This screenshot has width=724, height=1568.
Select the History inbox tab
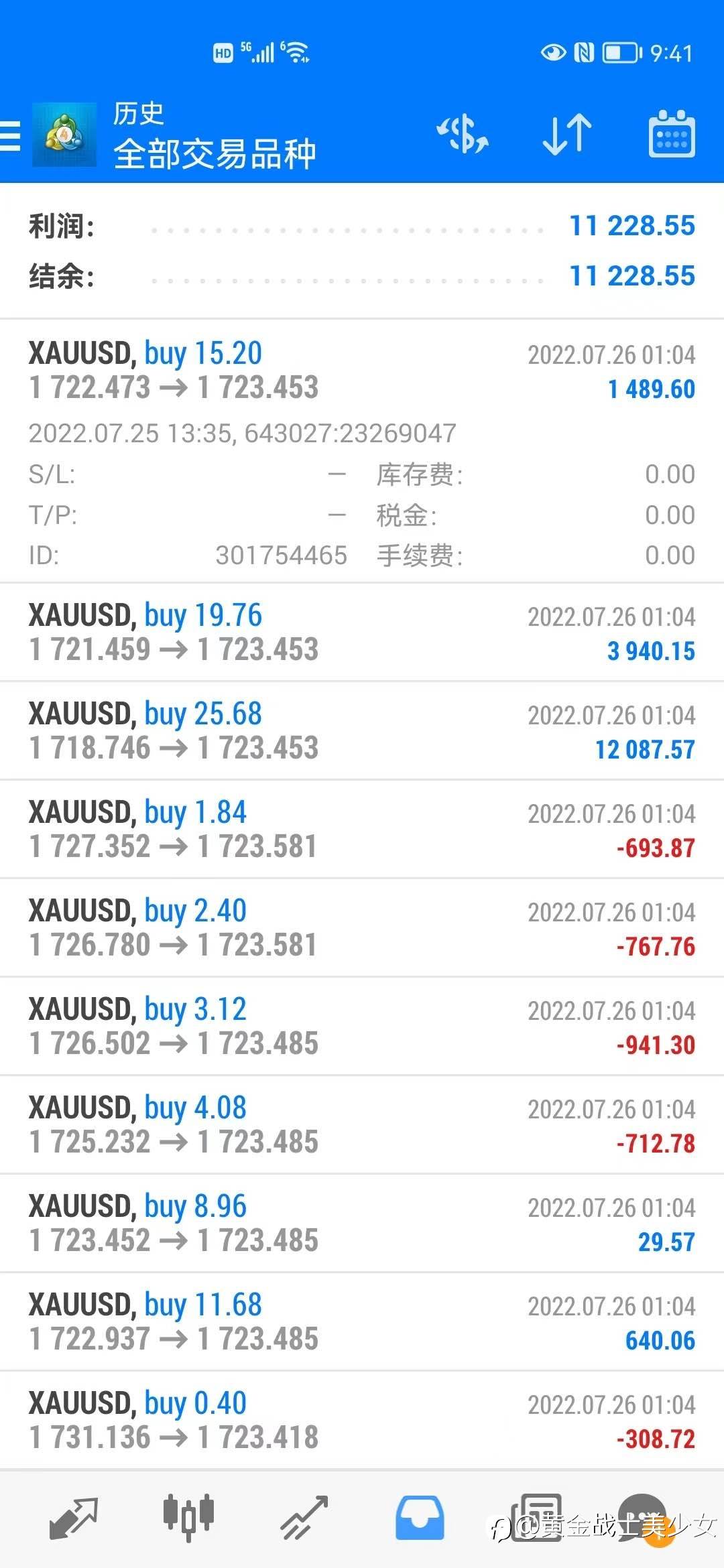point(419,1518)
